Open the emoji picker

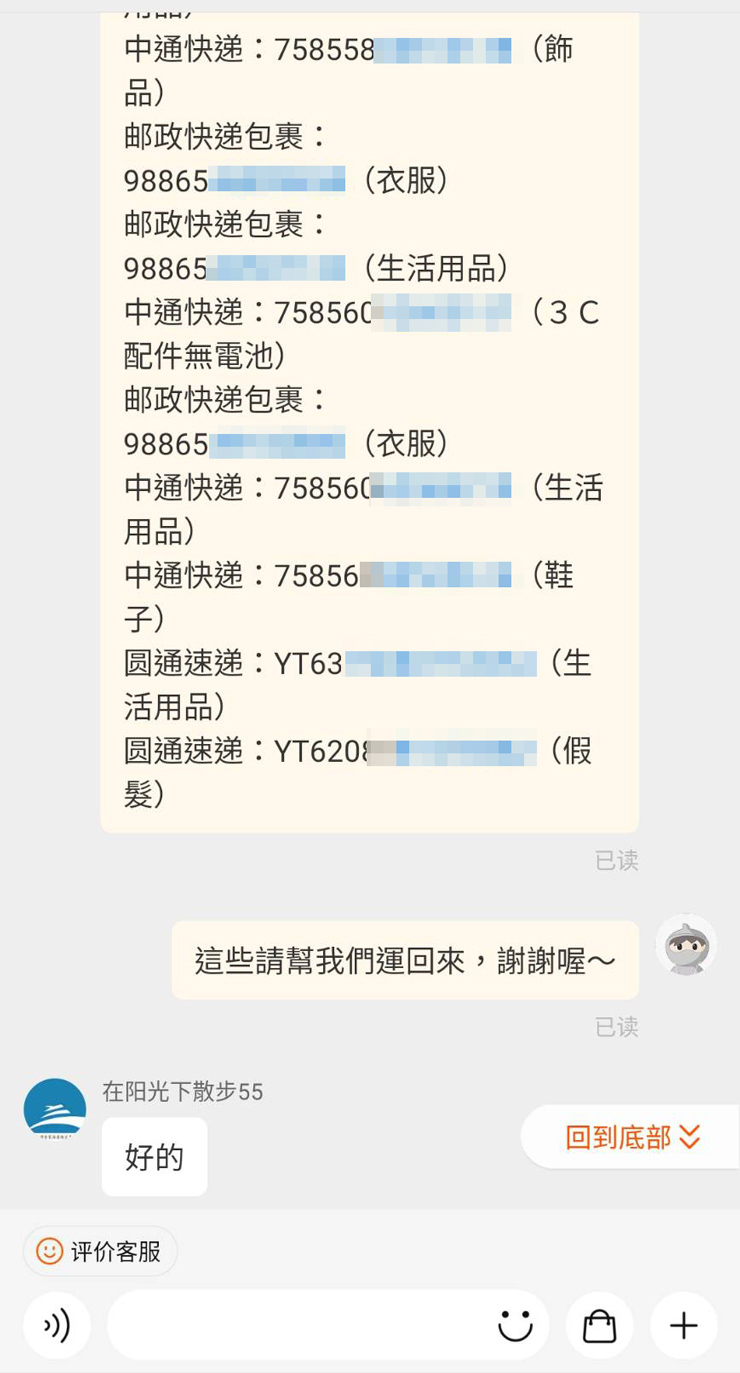click(516, 1326)
